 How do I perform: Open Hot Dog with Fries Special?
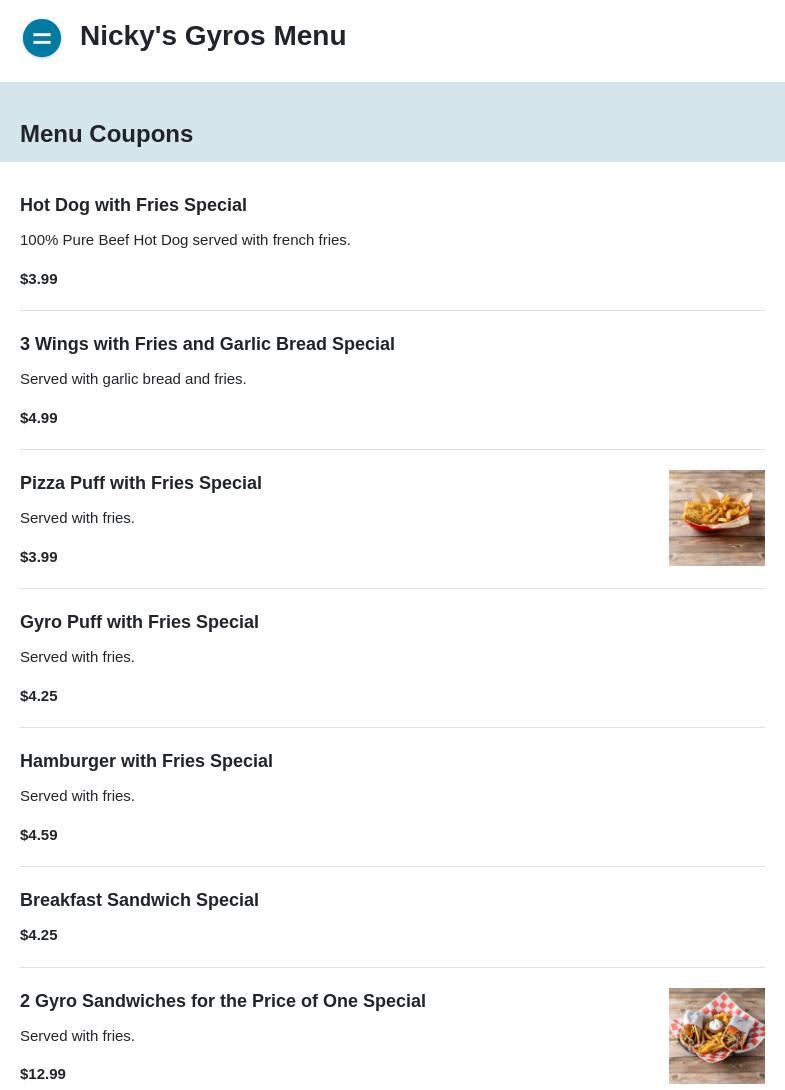(x=133, y=205)
